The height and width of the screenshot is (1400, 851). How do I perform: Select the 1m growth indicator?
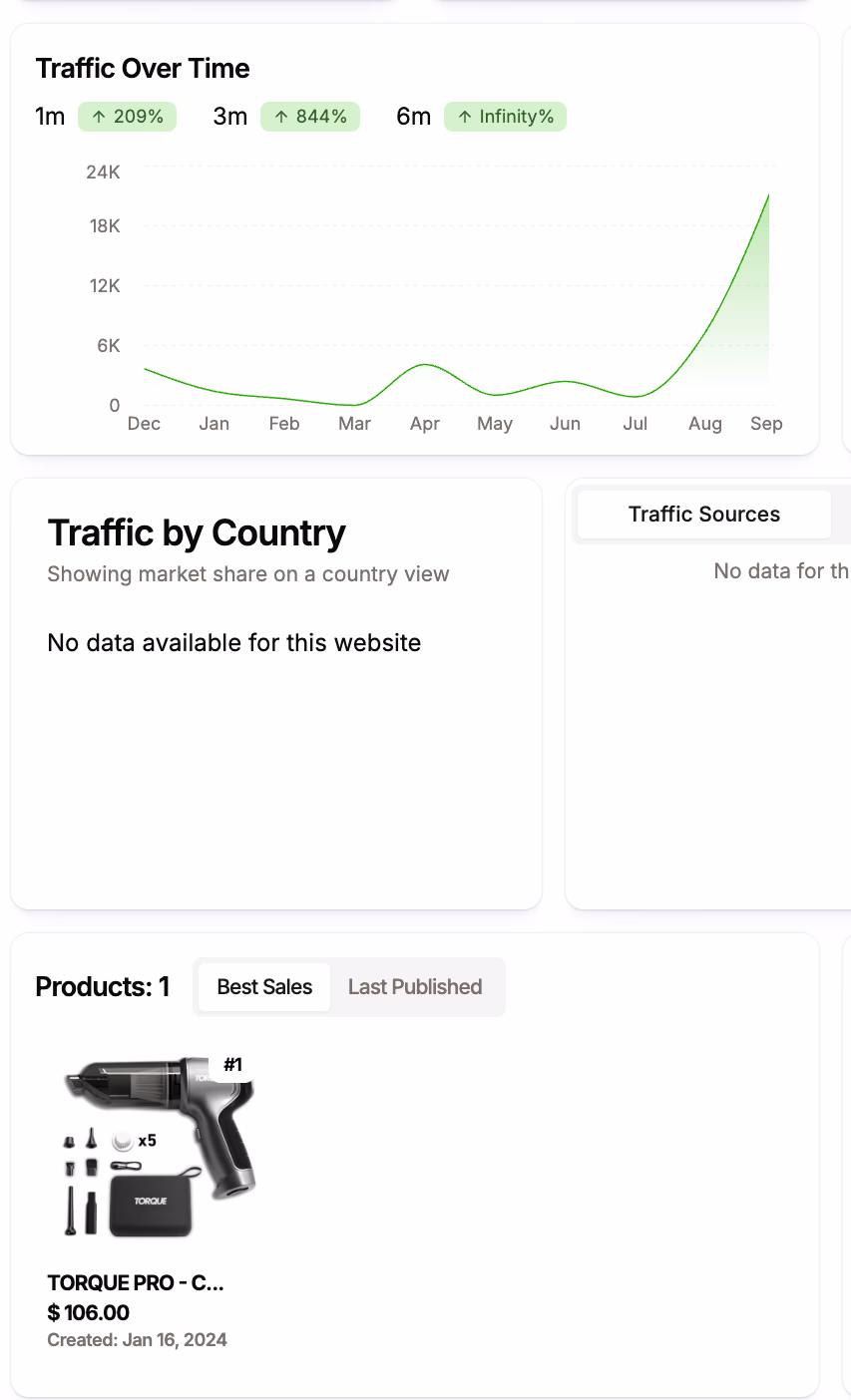127,116
